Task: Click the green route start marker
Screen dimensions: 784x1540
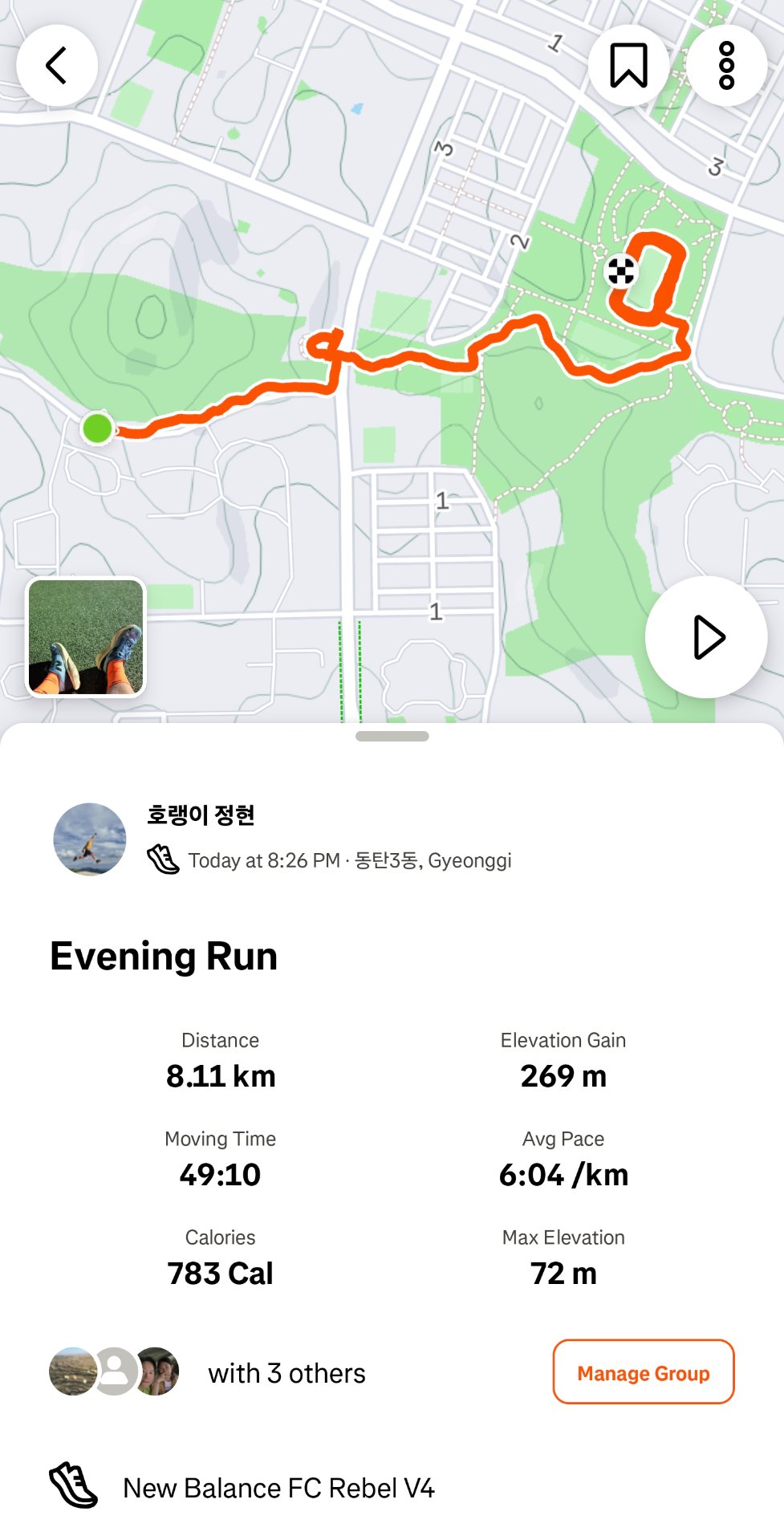Action: 98,429
